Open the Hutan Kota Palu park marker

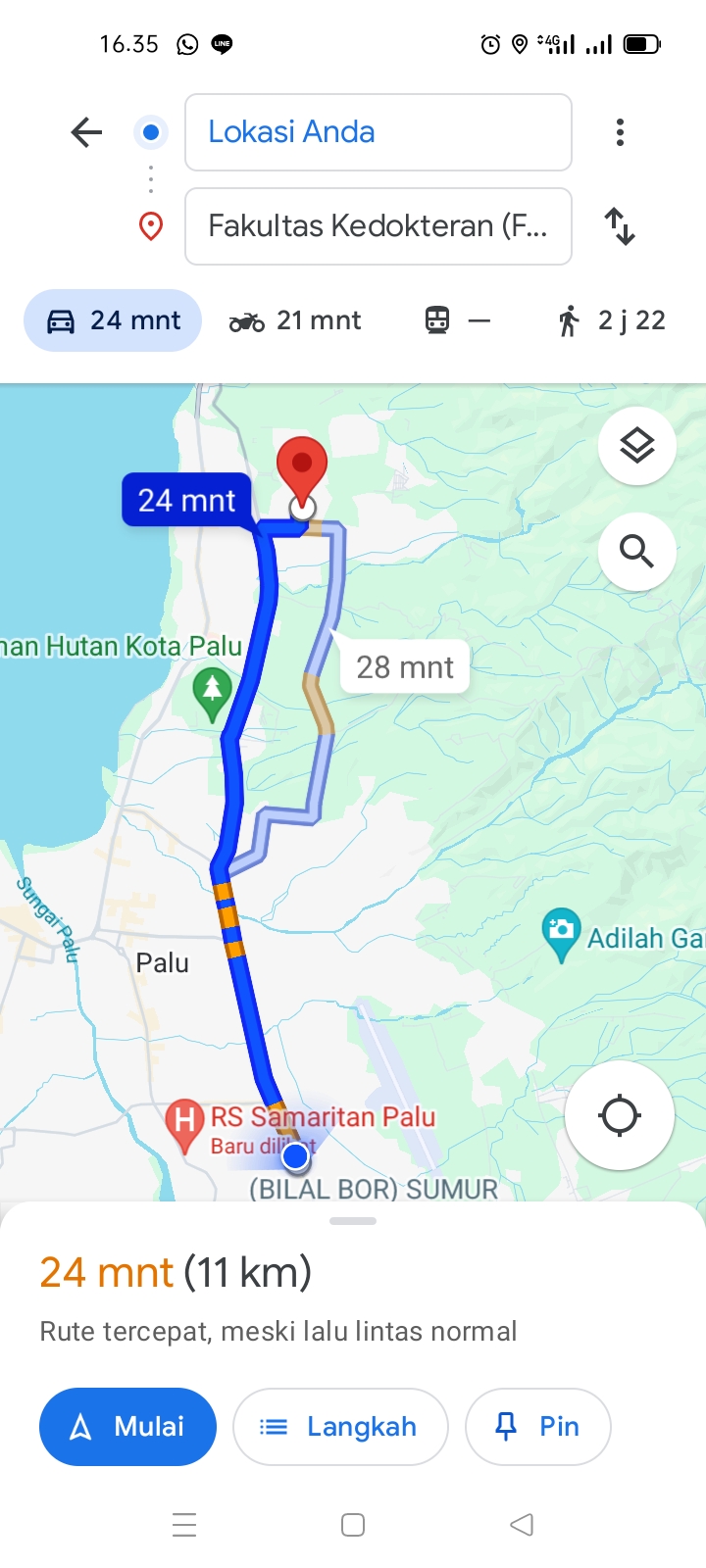[x=213, y=694]
